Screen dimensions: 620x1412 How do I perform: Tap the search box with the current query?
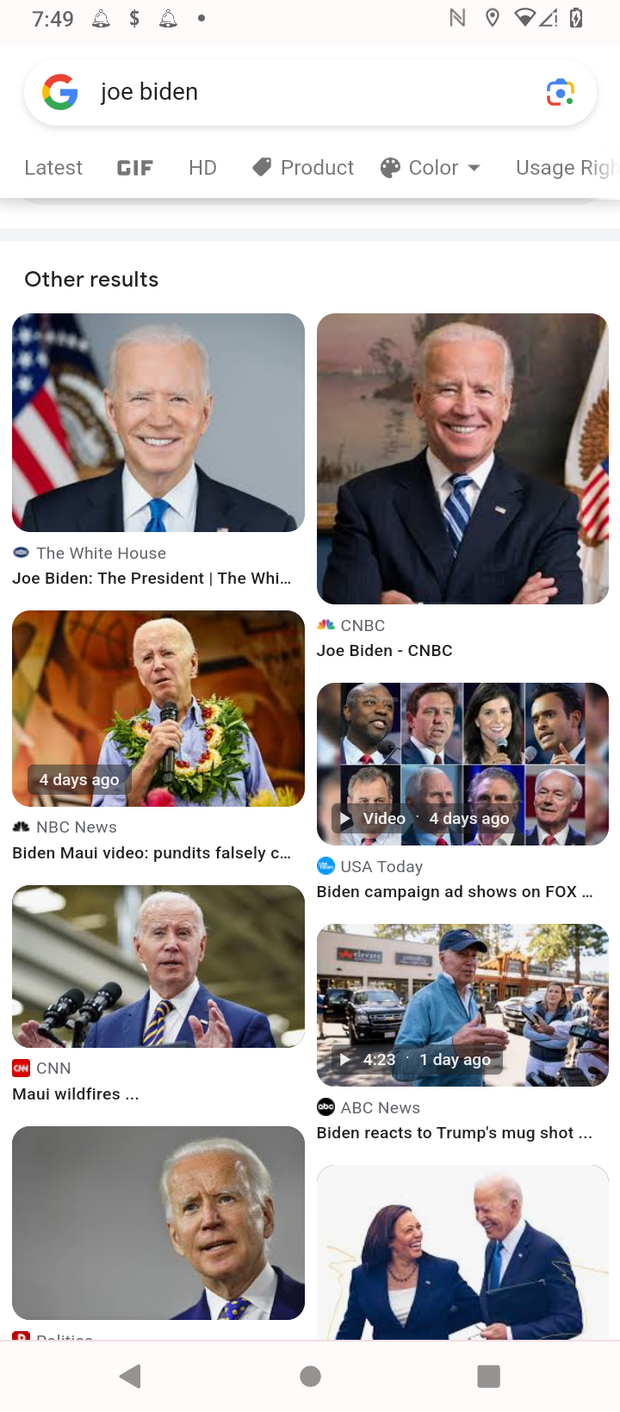point(300,92)
